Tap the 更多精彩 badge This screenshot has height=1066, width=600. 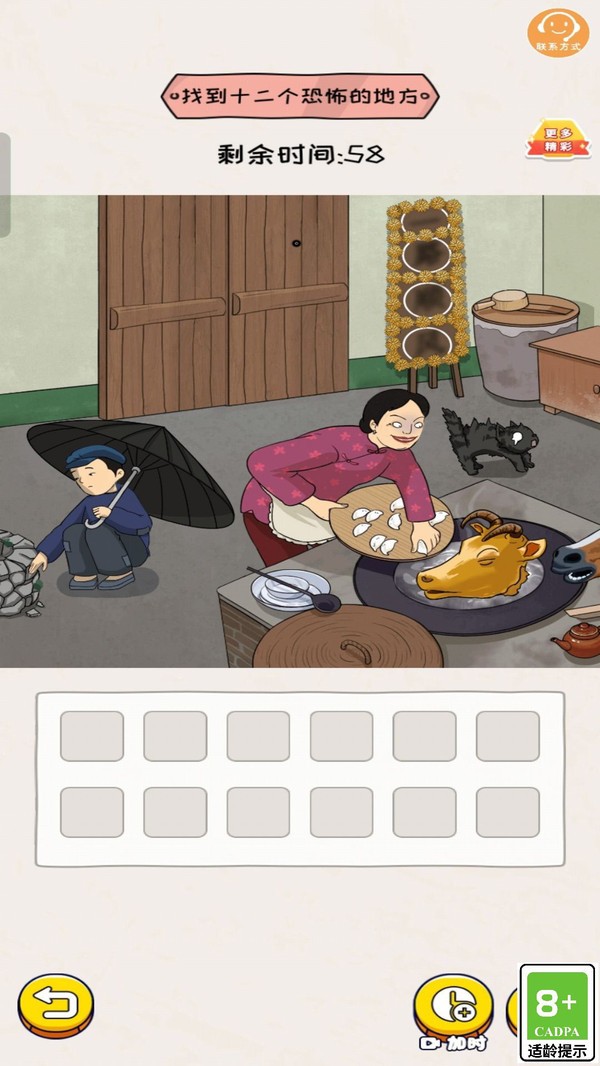pos(551,141)
